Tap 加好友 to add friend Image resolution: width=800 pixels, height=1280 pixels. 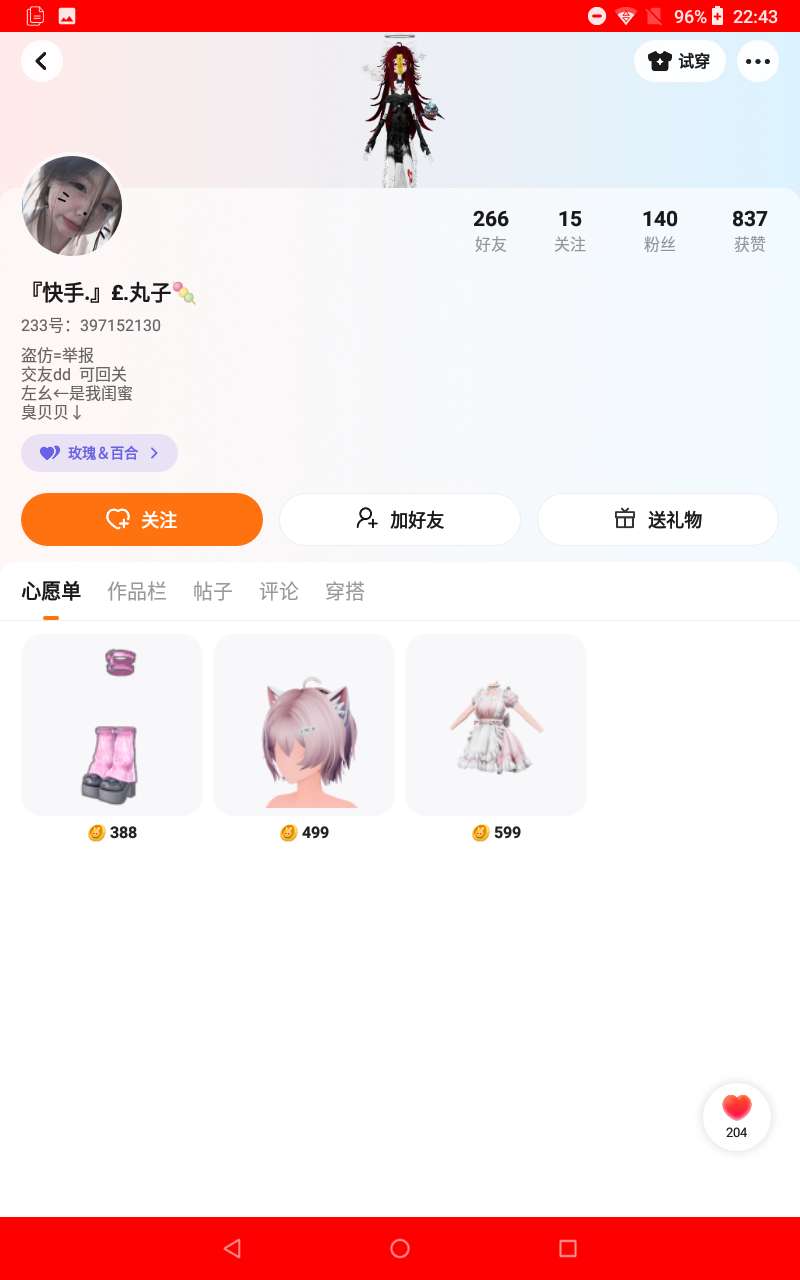(400, 519)
